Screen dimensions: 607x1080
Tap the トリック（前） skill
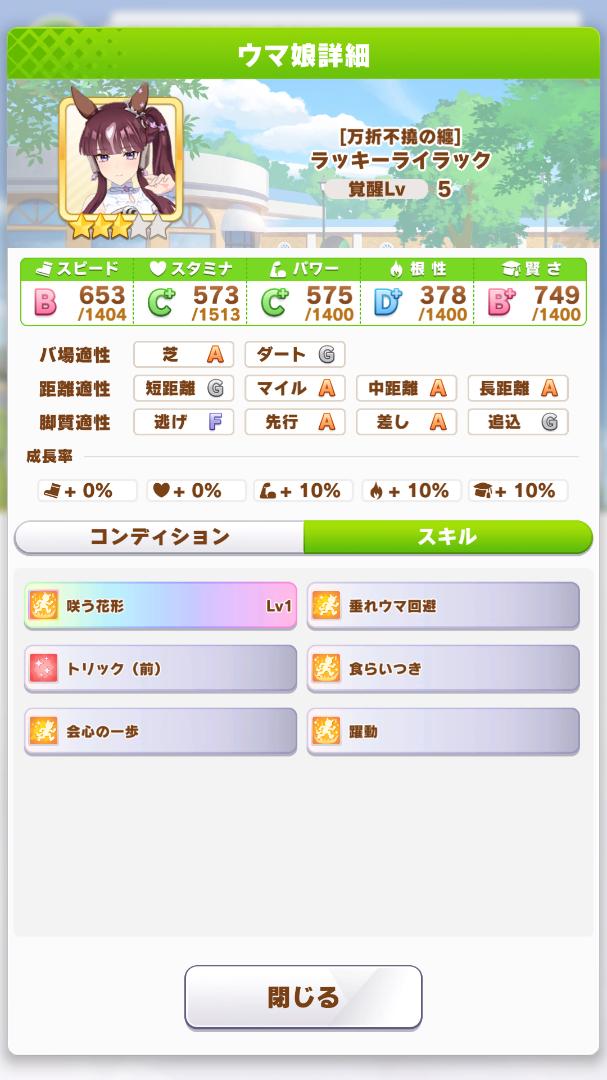[160, 669]
